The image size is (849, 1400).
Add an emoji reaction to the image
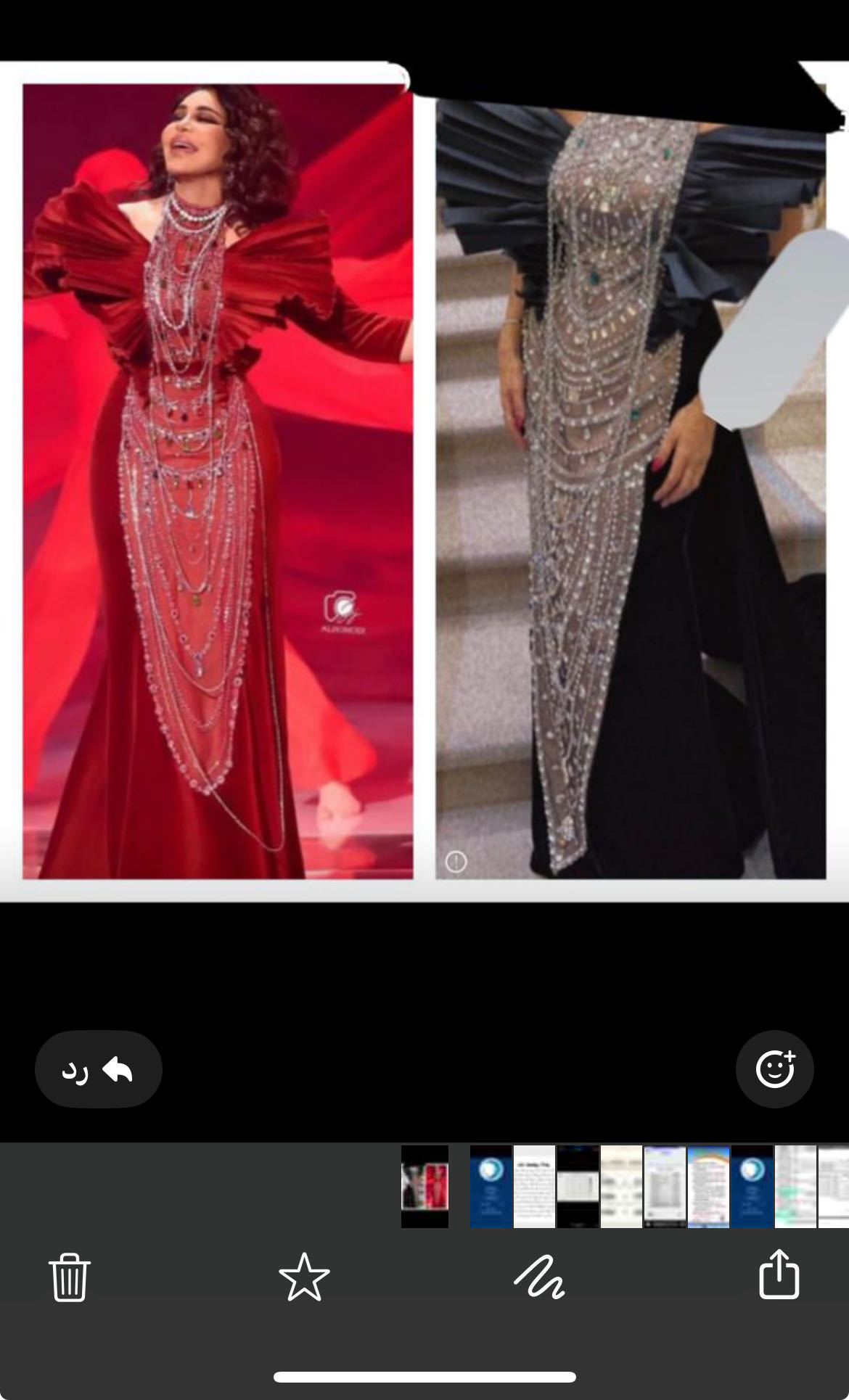pyautogui.click(x=774, y=1069)
